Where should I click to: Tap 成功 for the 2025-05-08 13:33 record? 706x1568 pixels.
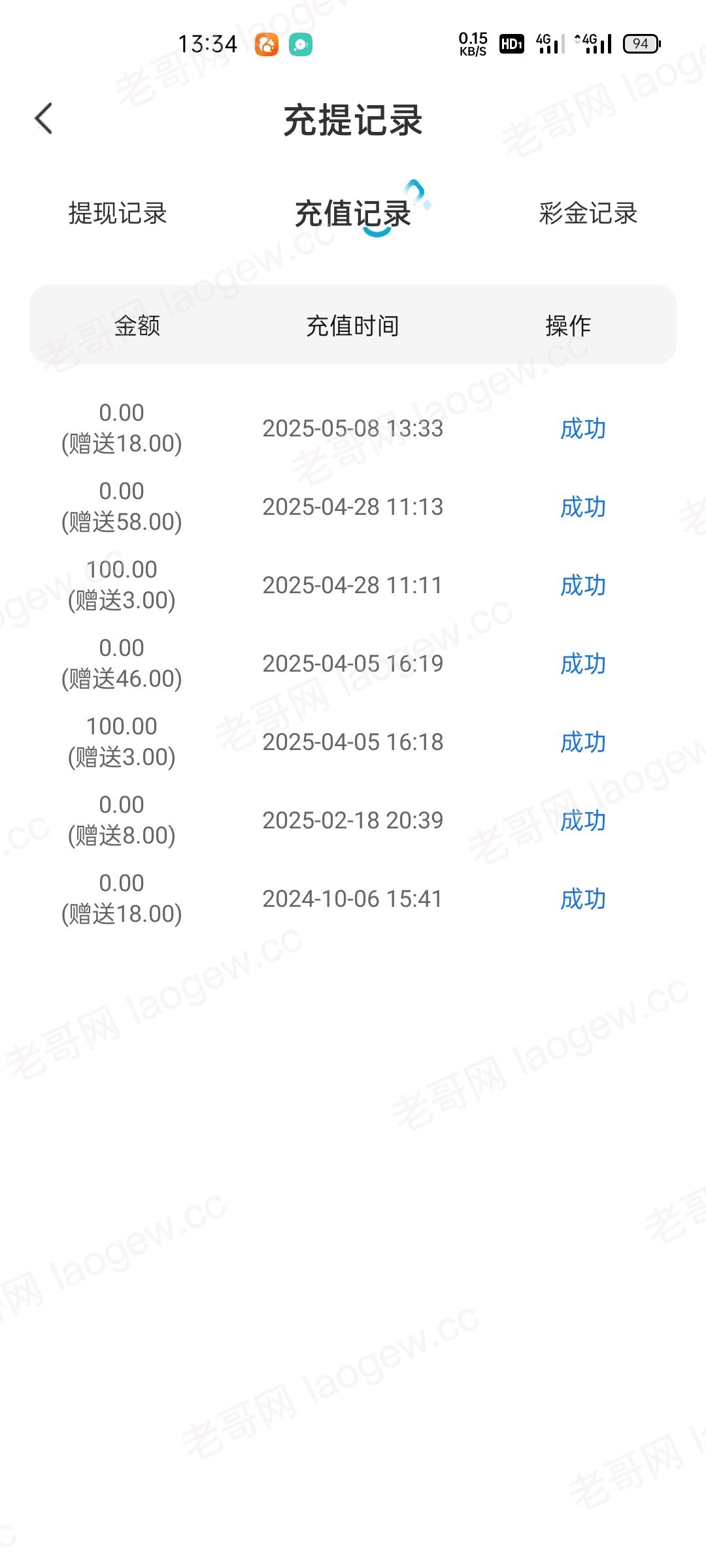click(x=583, y=429)
